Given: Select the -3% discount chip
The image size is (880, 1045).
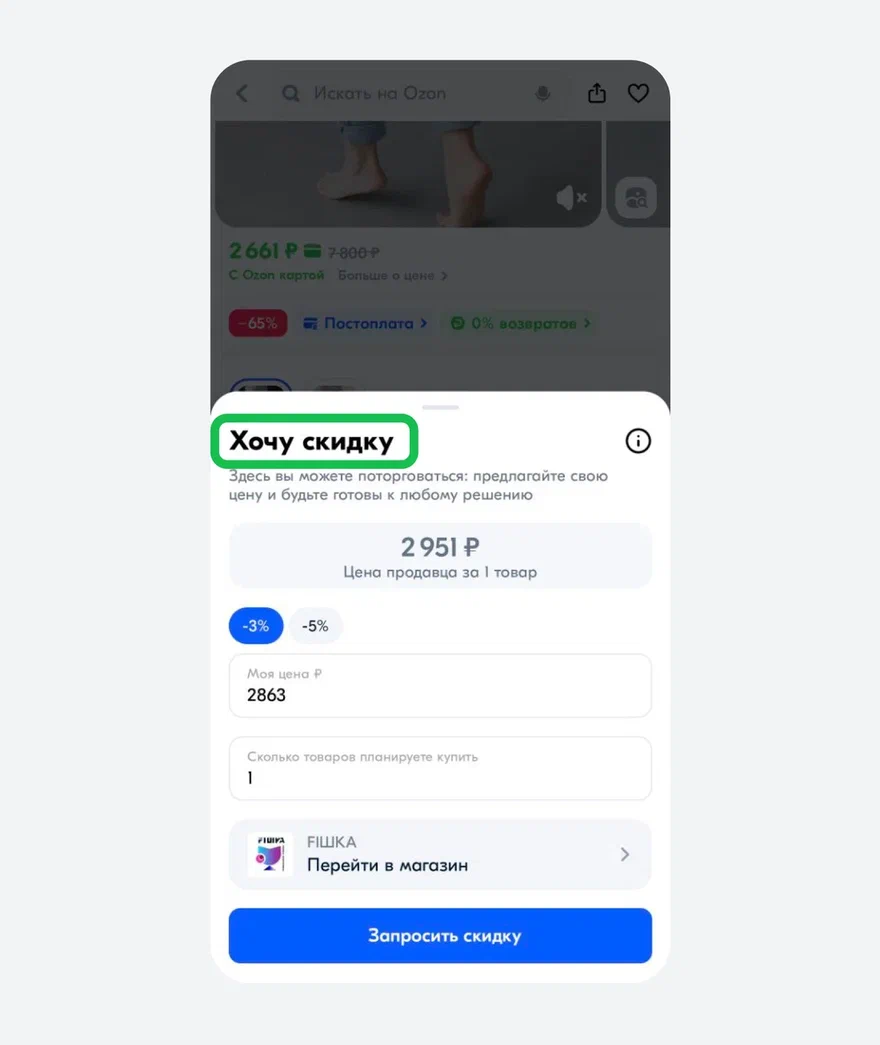Looking at the screenshot, I should (256, 626).
